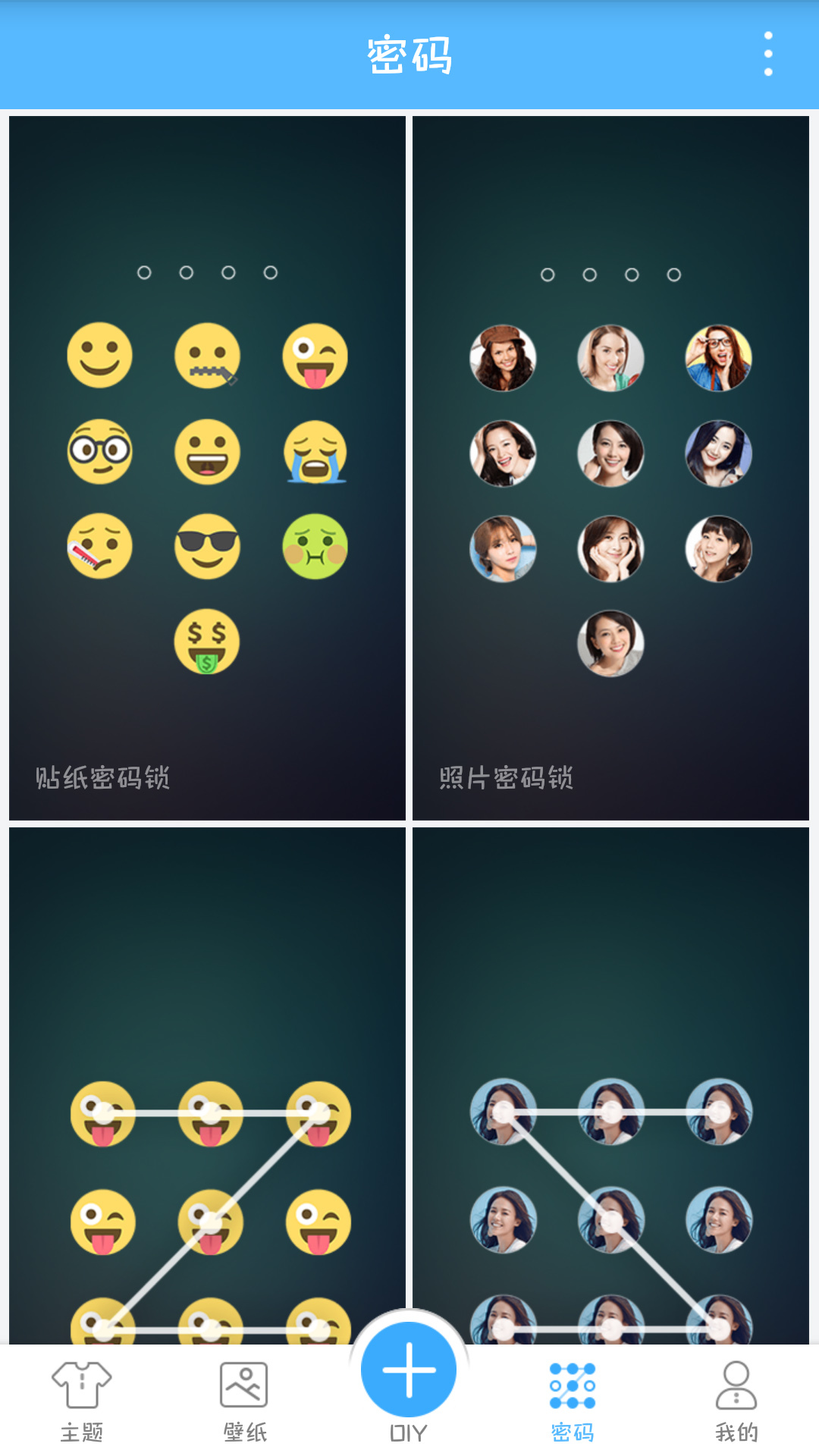Go to the 我的 tab

pyautogui.click(x=736, y=1401)
